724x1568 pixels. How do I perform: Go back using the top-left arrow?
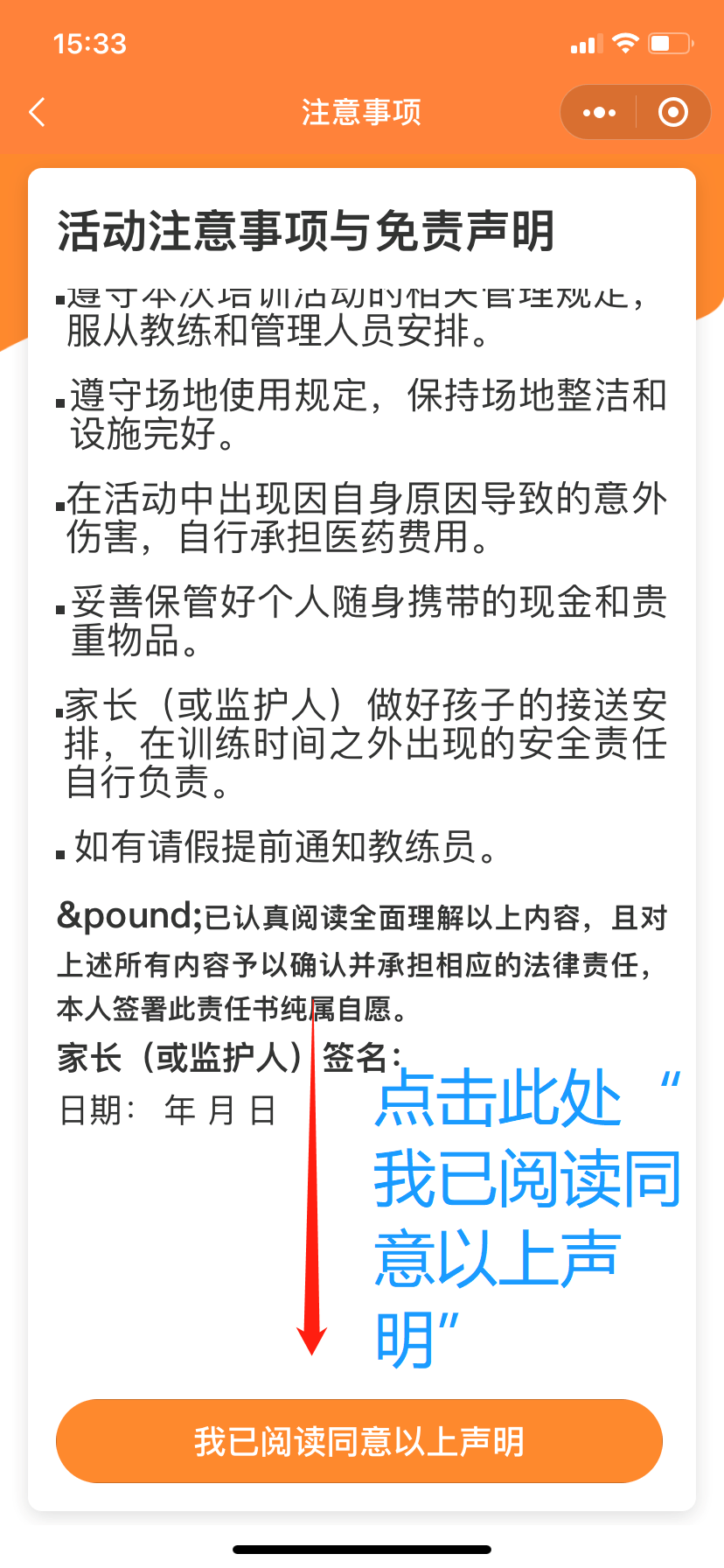[x=37, y=112]
